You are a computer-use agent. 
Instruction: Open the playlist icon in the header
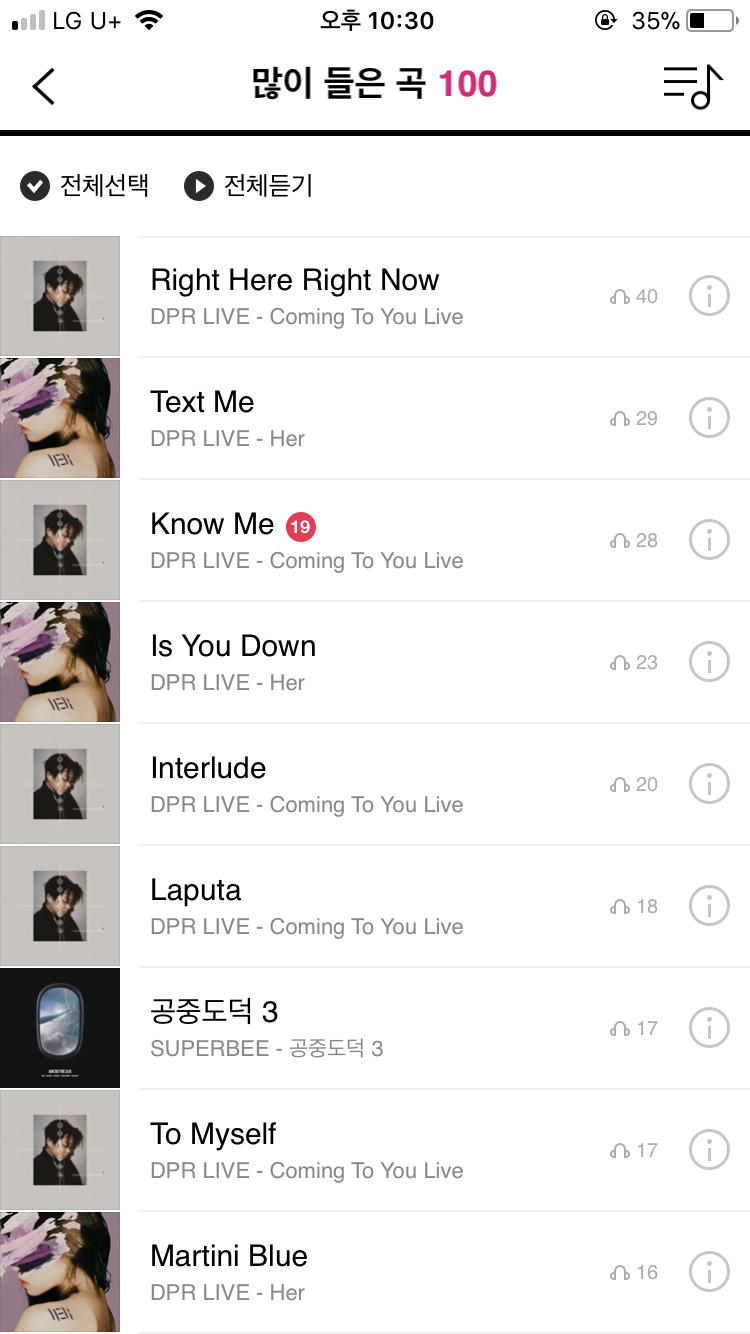pos(692,86)
